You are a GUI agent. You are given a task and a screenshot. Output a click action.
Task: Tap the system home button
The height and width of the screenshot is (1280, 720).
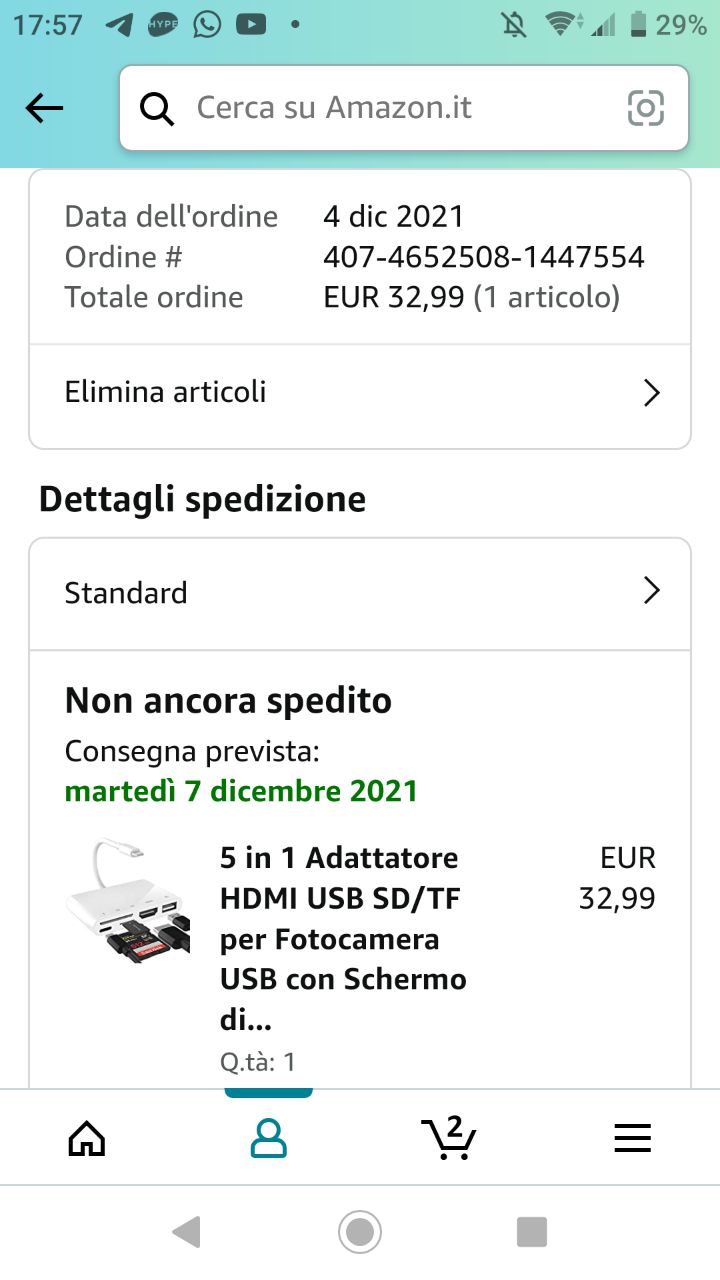click(360, 1232)
